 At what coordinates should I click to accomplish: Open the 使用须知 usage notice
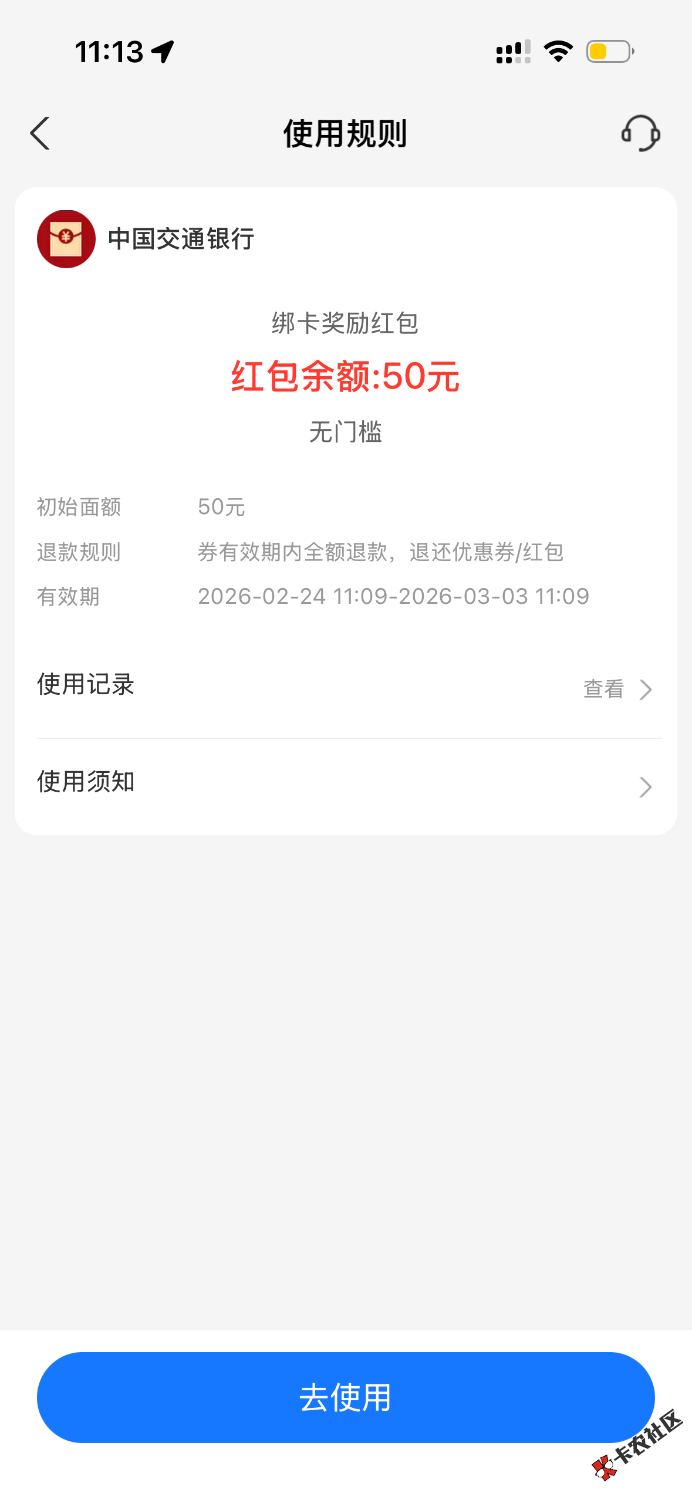[345, 785]
